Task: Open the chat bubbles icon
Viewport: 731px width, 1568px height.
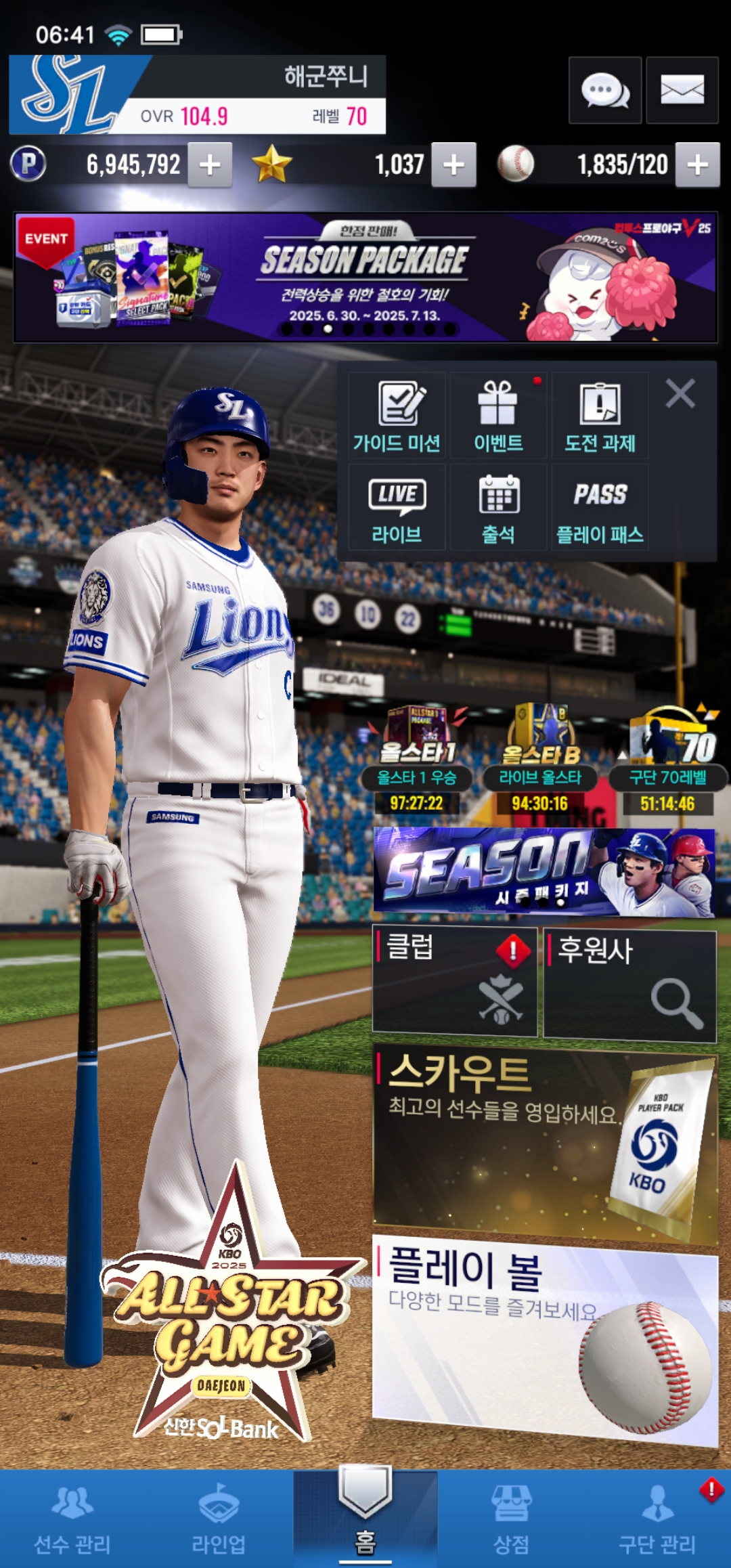Action: [604, 90]
